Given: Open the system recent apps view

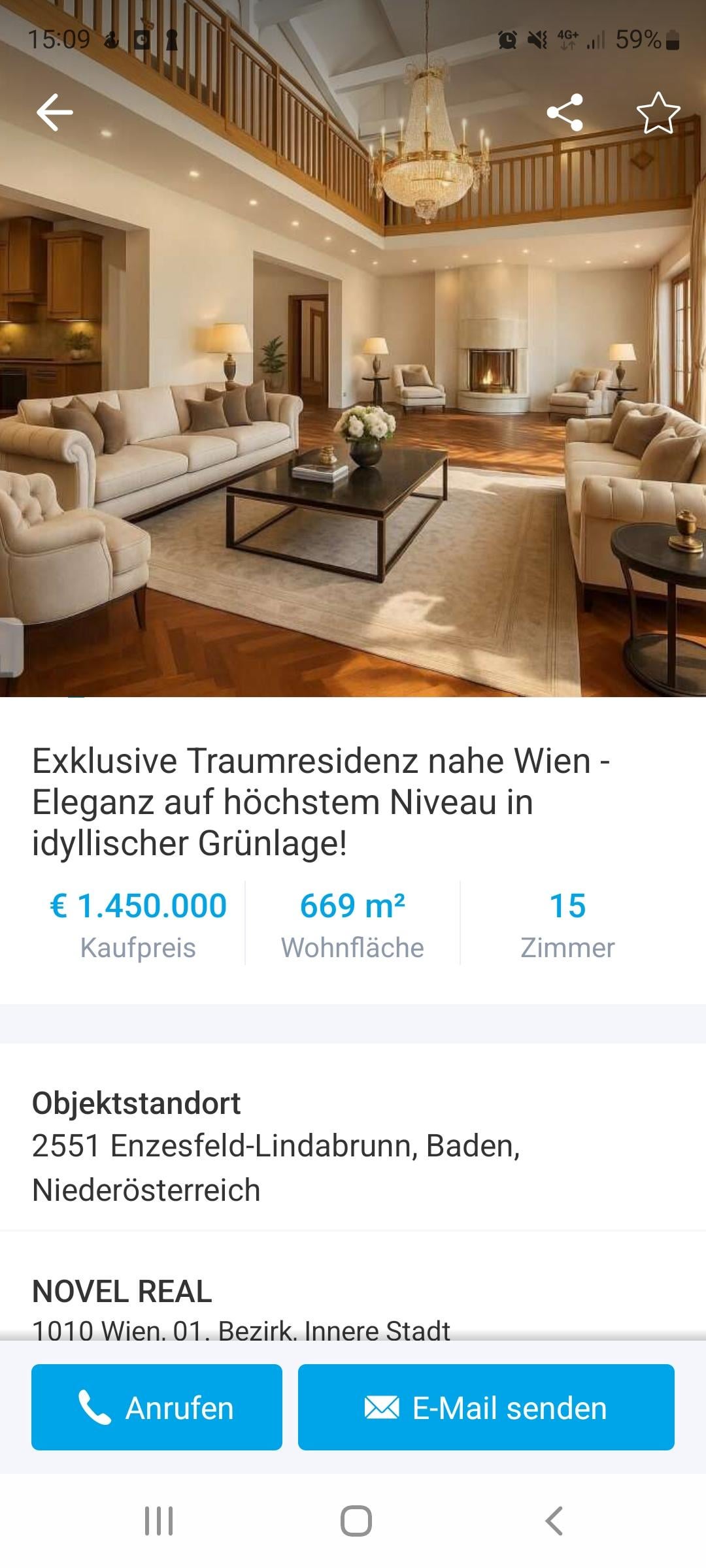Looking at the screenshot, I should [x=159, y=1521].
